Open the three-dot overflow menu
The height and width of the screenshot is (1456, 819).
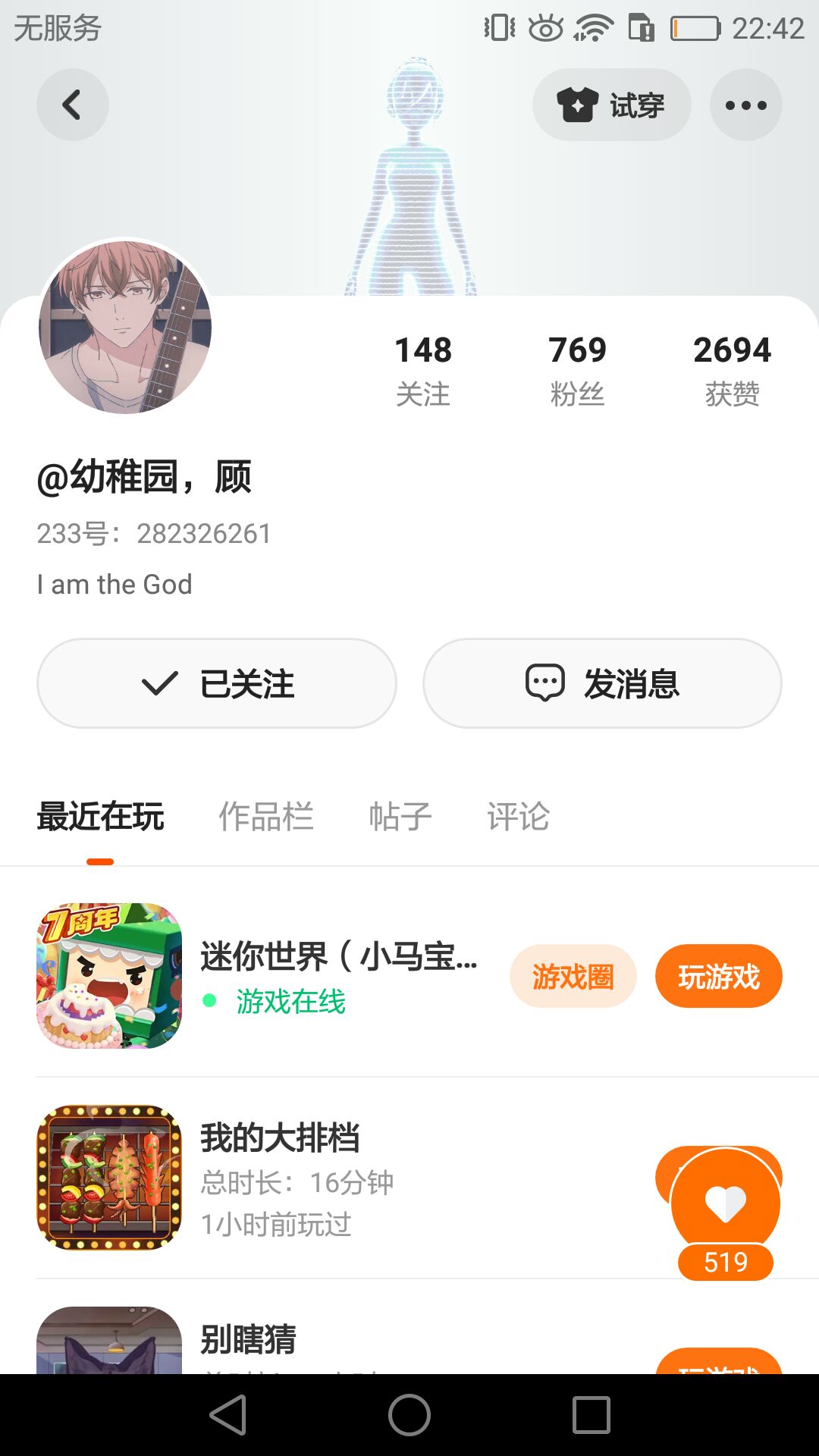pos(745,105)
